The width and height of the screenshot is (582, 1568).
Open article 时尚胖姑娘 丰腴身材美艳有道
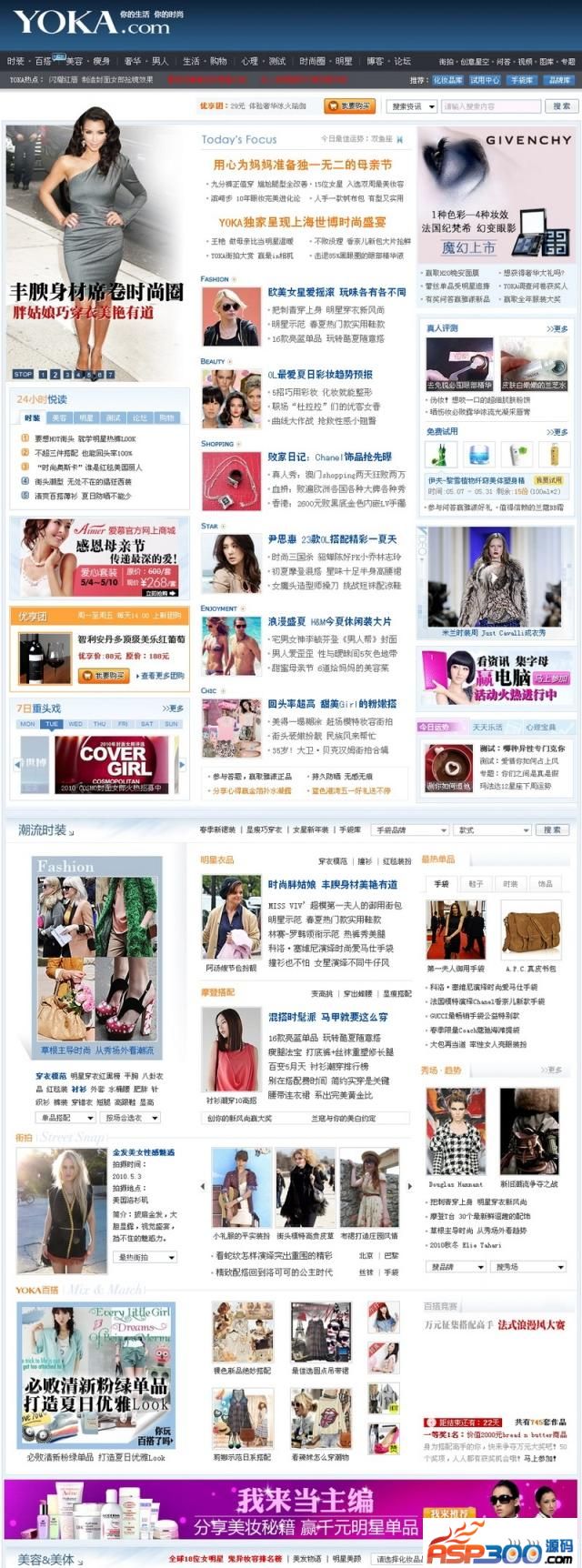click(332, 884)
